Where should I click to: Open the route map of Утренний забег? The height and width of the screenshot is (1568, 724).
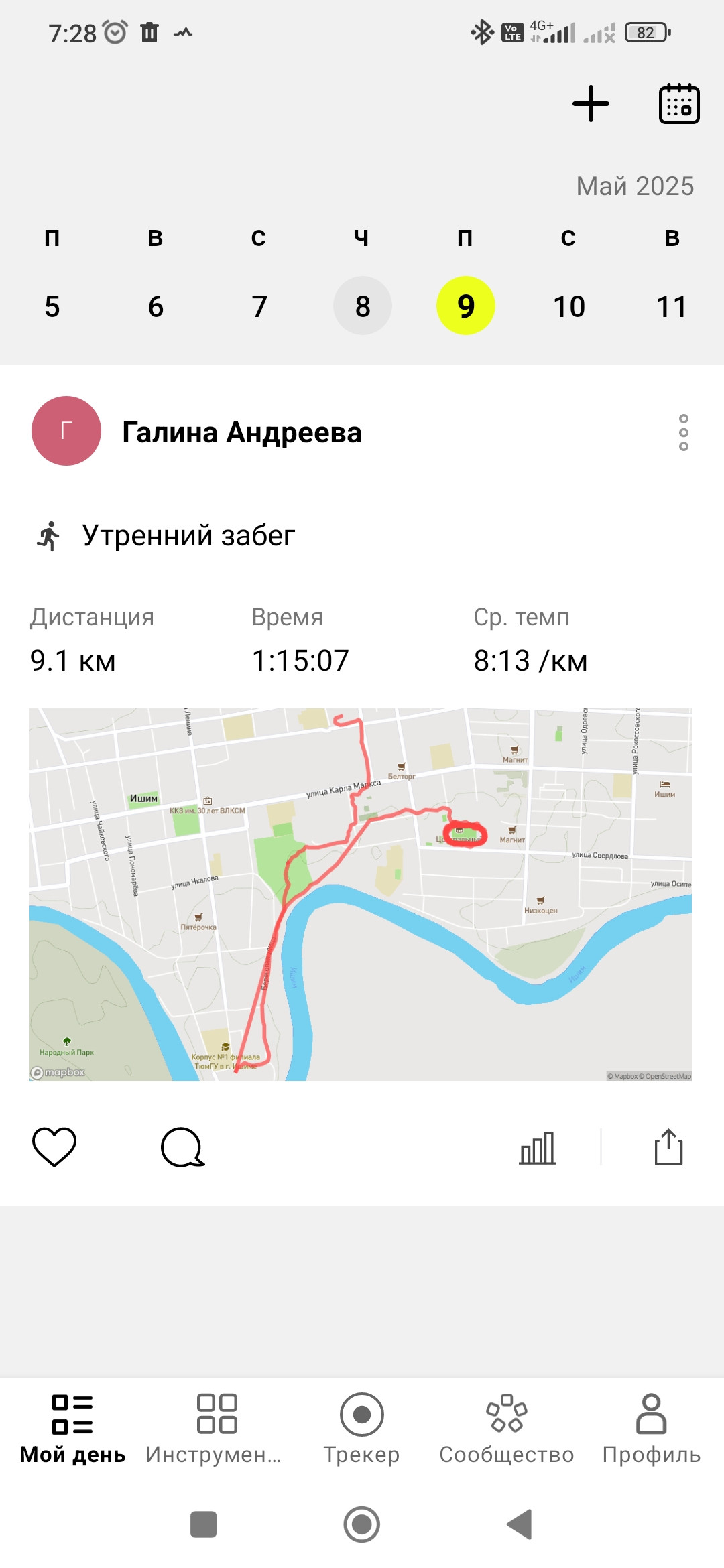(361, 894)
